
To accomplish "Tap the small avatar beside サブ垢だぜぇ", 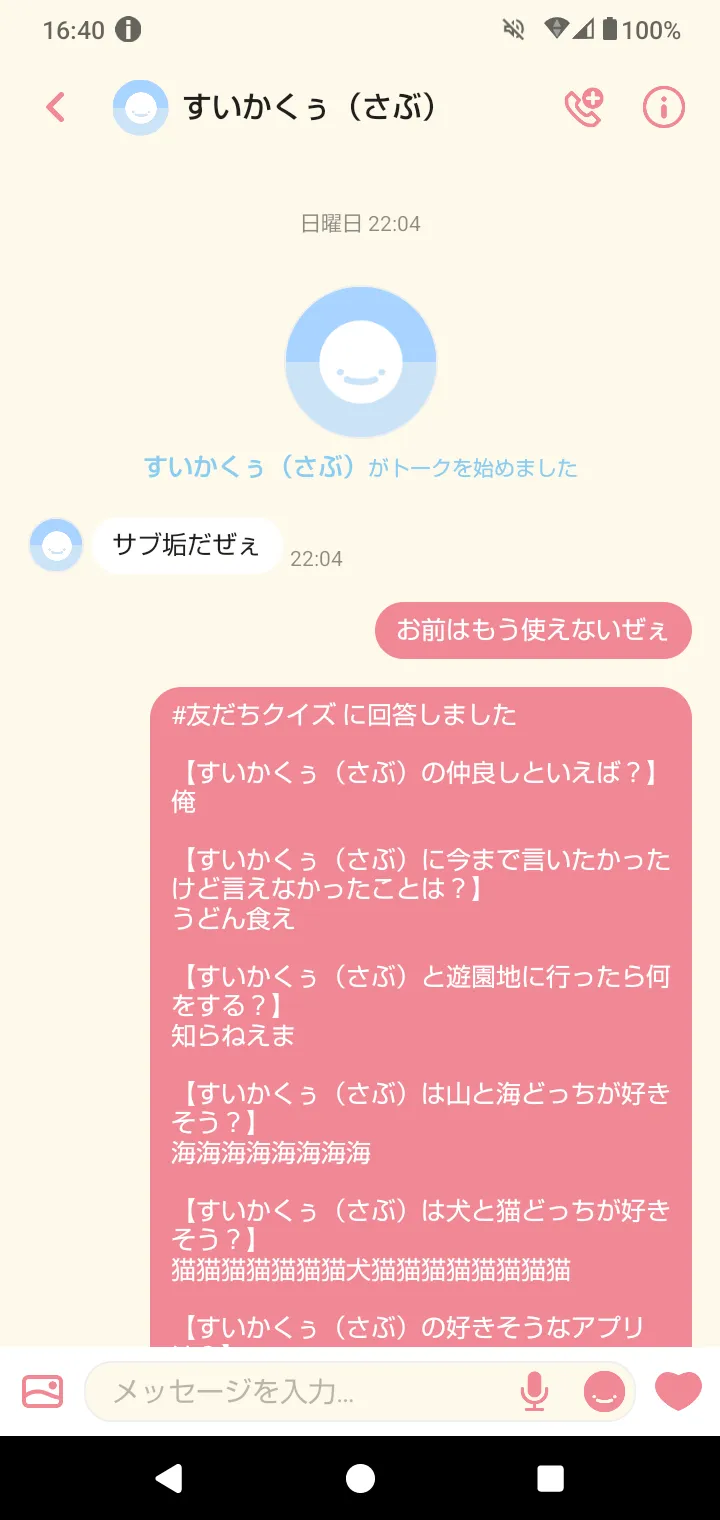I will pos(56,545).
